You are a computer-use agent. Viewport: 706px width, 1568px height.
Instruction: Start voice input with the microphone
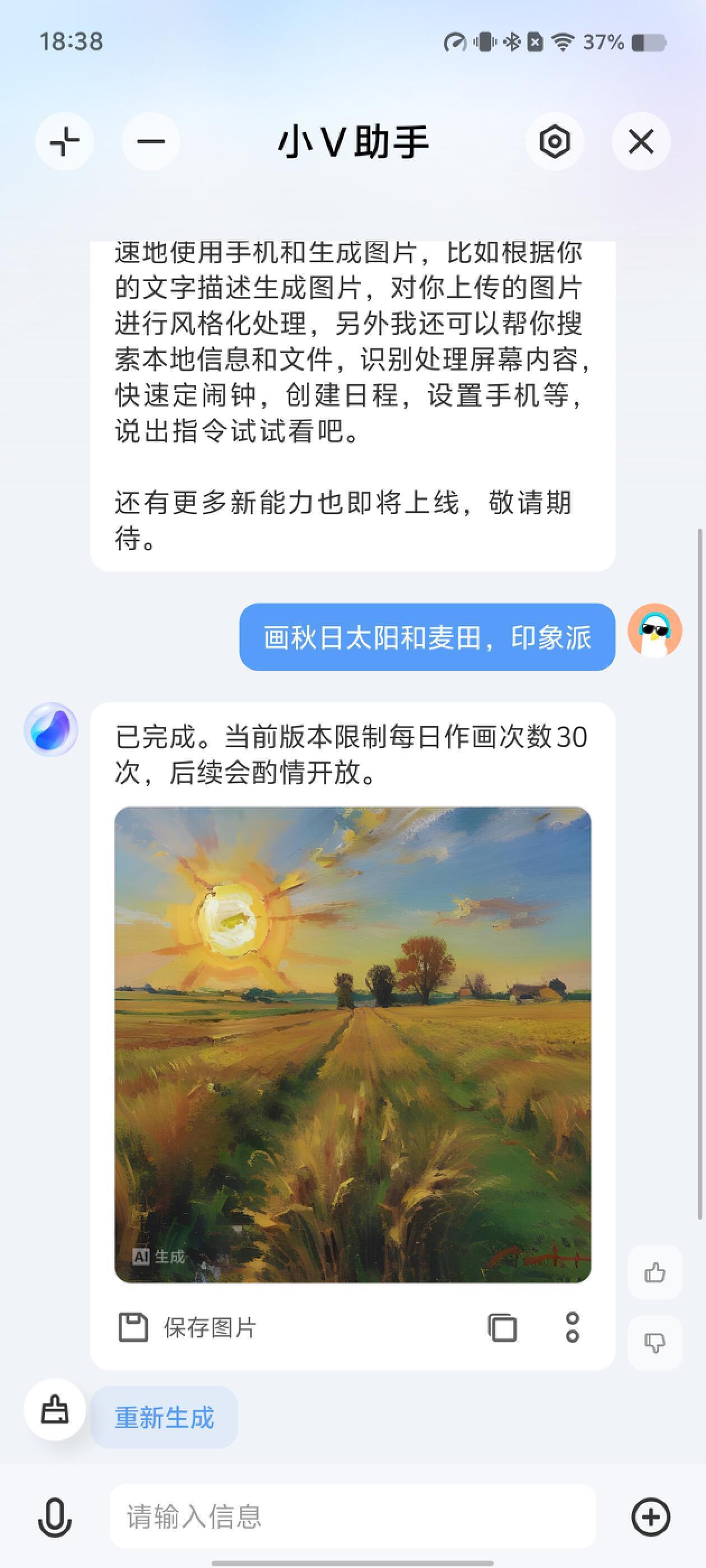[x=55, y=1516]
